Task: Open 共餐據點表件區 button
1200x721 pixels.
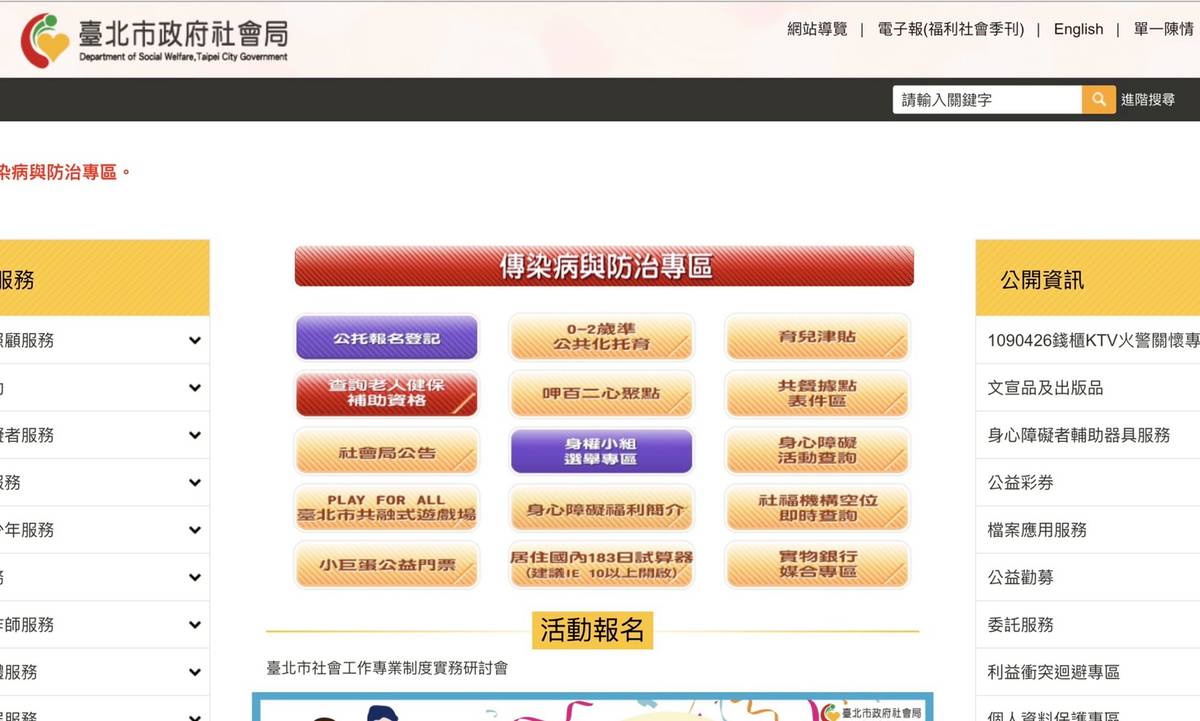Action: [817, 394]
